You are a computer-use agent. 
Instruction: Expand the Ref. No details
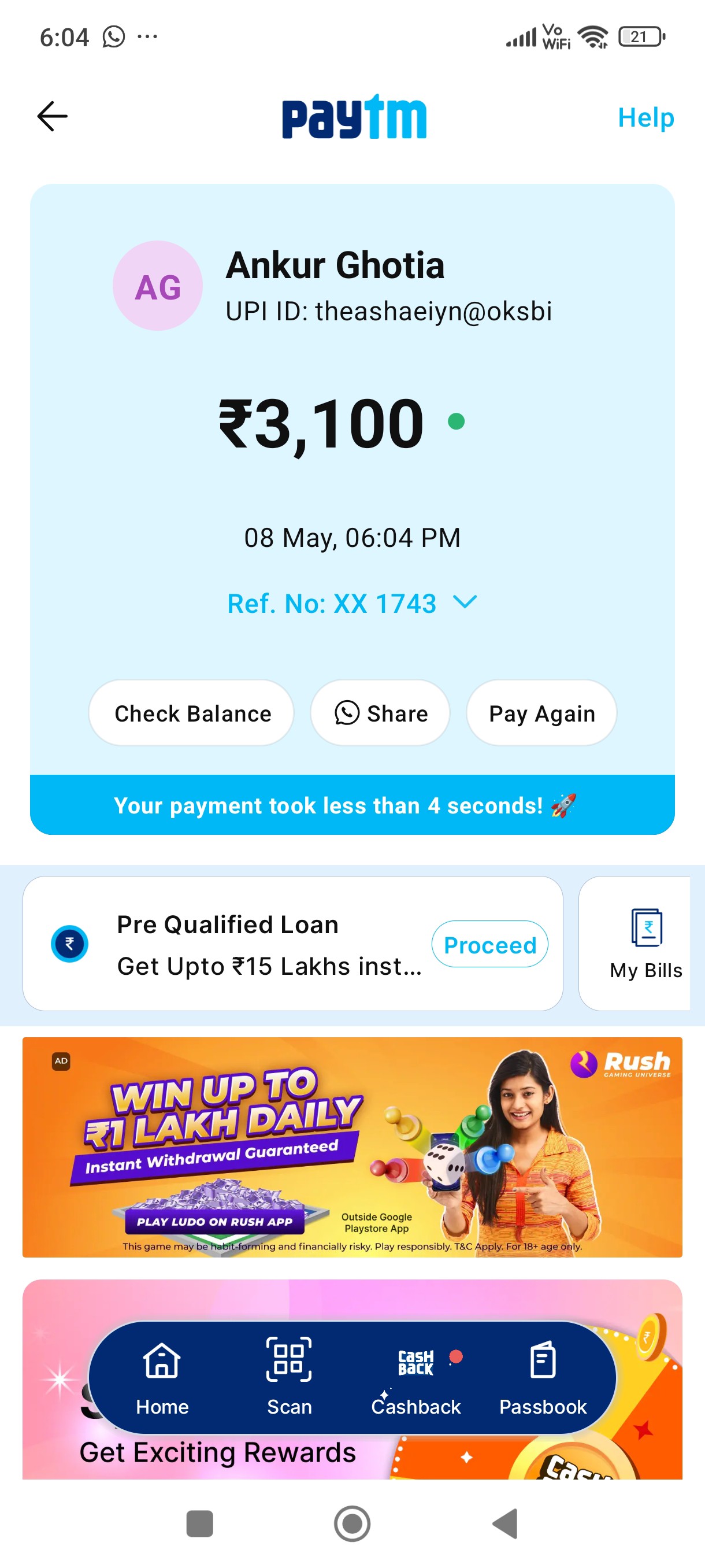point(352,603)
